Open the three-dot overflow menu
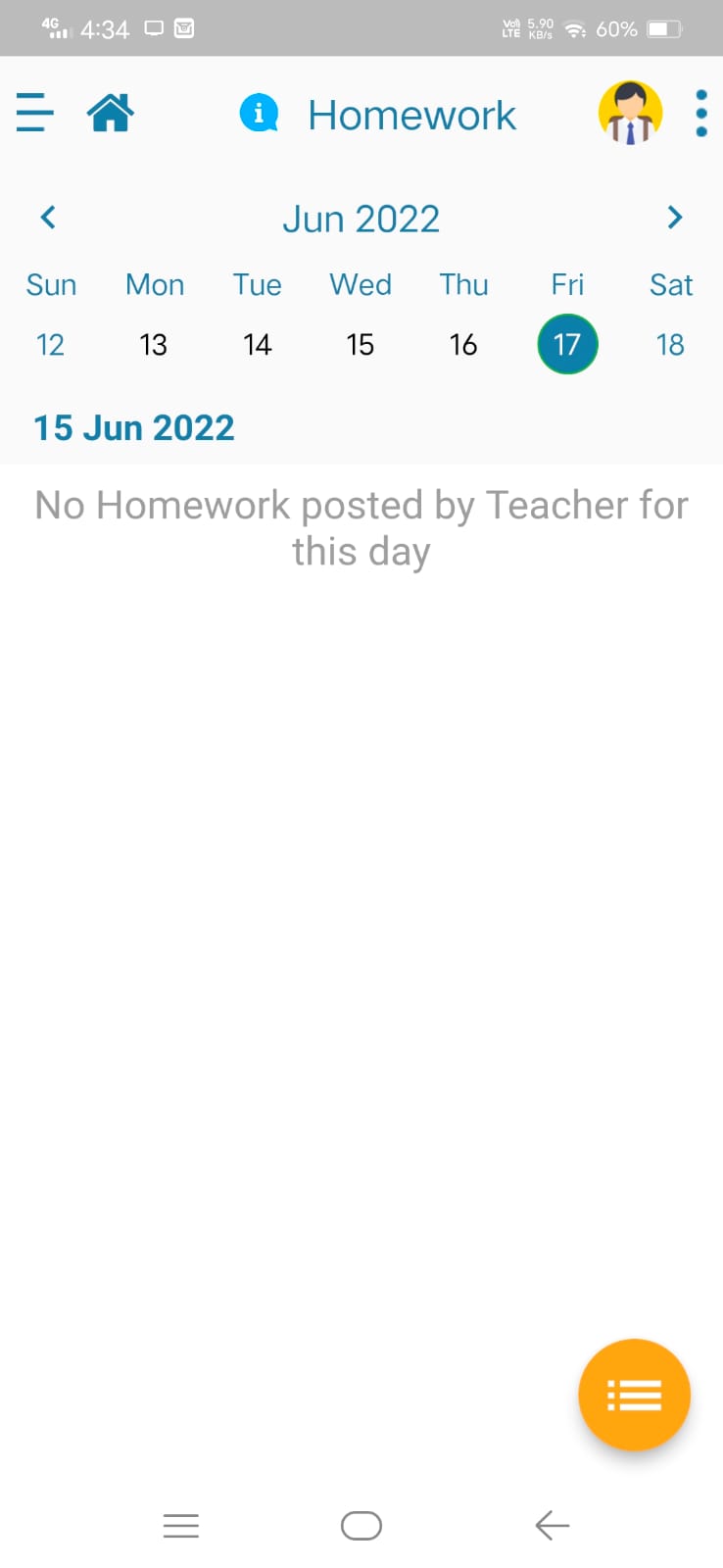 click(700, 114)
